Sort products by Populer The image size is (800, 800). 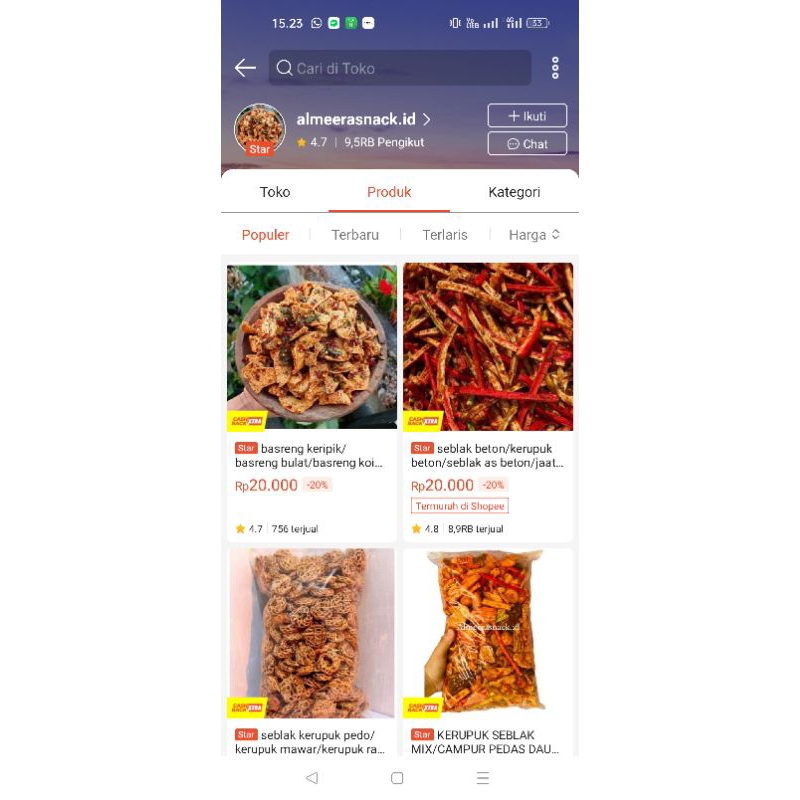point(265,235)
